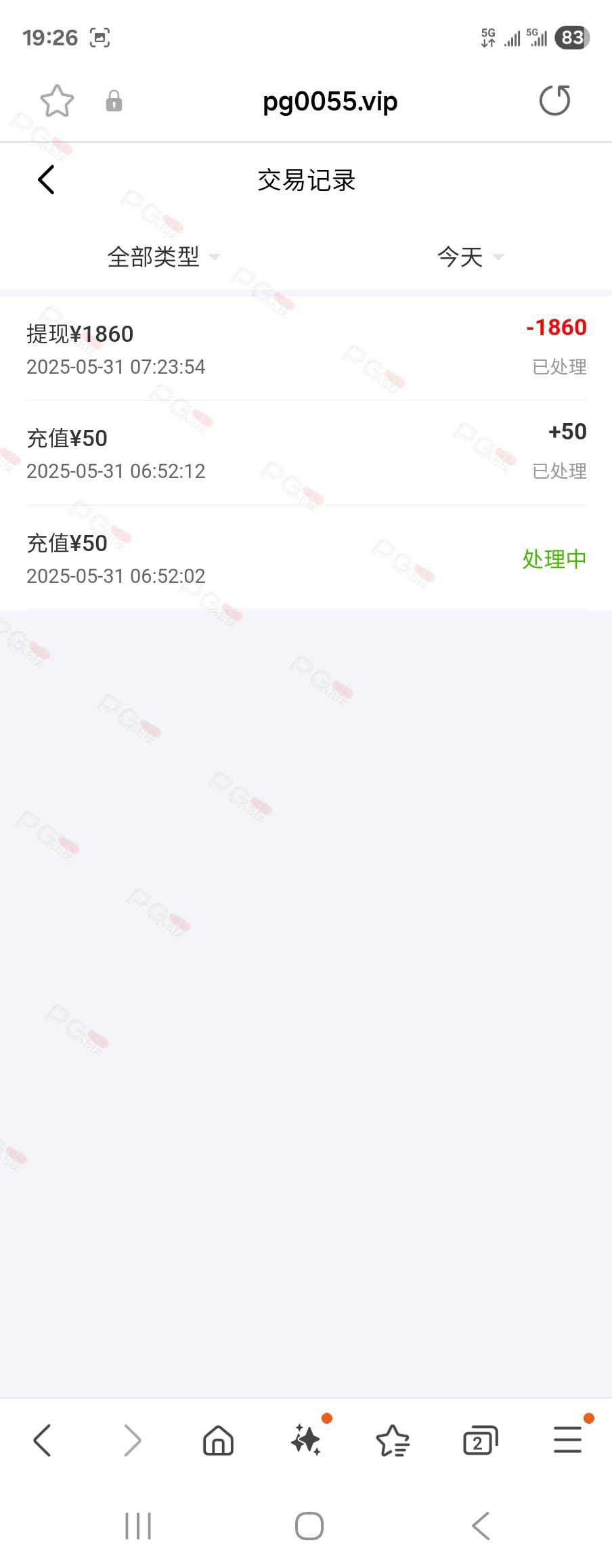Expand the 全部类型 type filter
The height and width of the screenshot is (1568, 612).
162,257
